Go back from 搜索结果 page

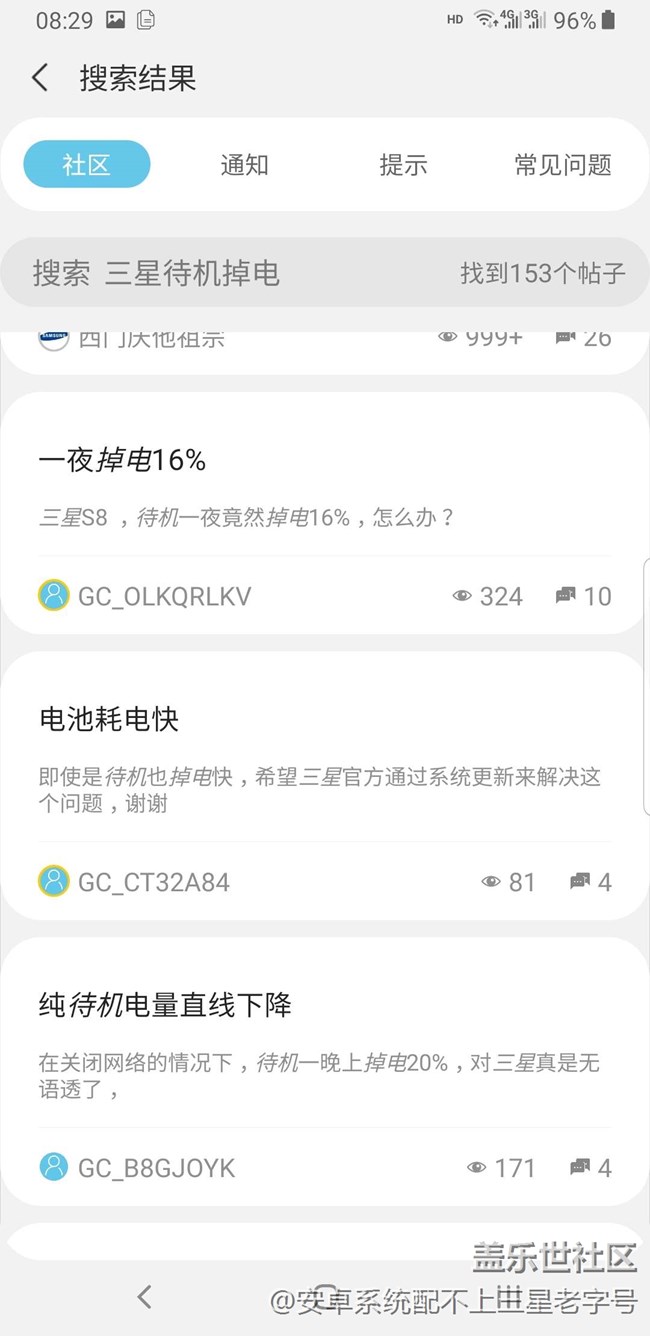tap(40, 78)
